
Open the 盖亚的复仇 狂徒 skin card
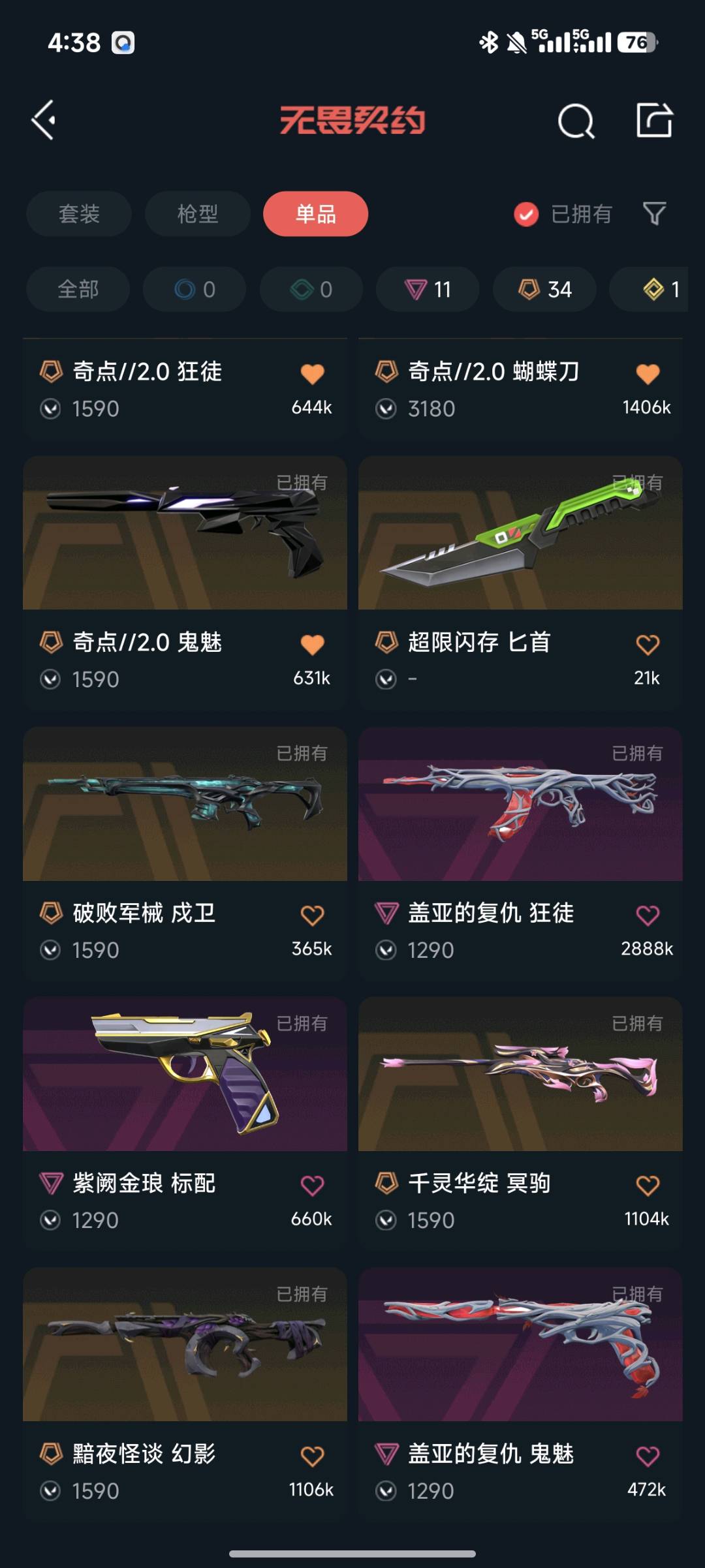(520, 853)
